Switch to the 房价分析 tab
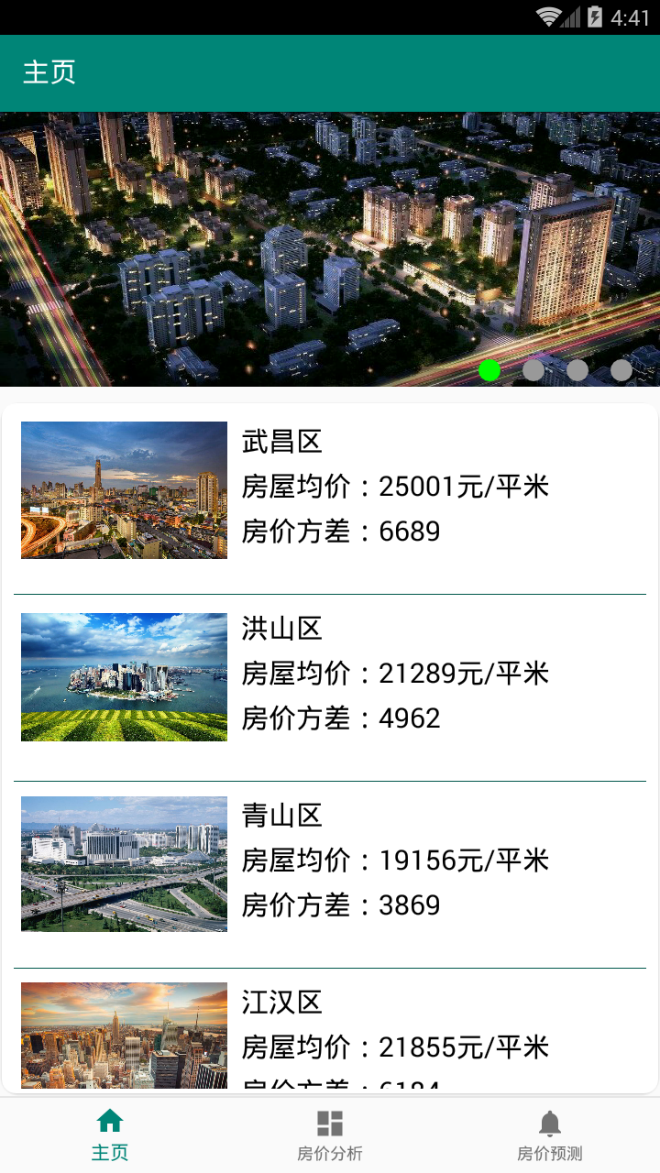 click(329, 1135)
